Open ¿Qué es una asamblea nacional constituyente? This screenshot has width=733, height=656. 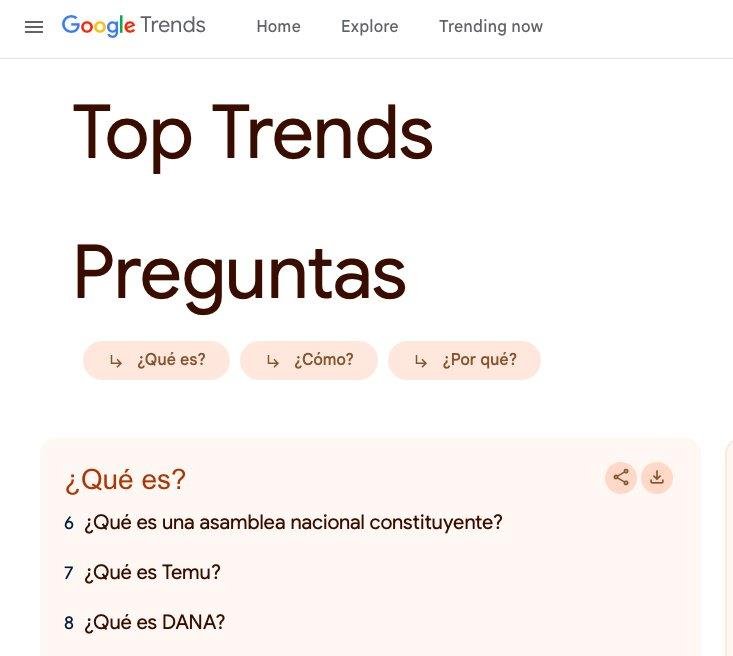(x=293, y=522)
